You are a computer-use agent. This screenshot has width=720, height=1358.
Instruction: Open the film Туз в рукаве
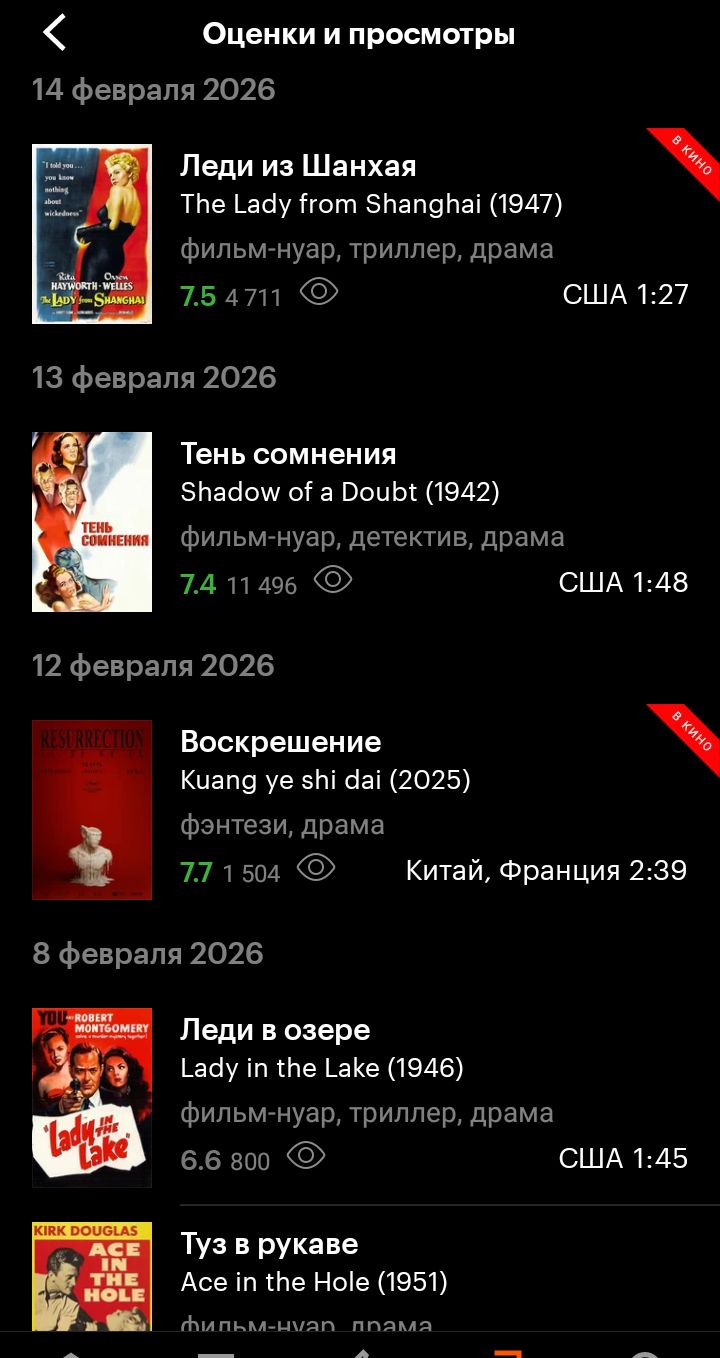click(x=269, y=1244)
